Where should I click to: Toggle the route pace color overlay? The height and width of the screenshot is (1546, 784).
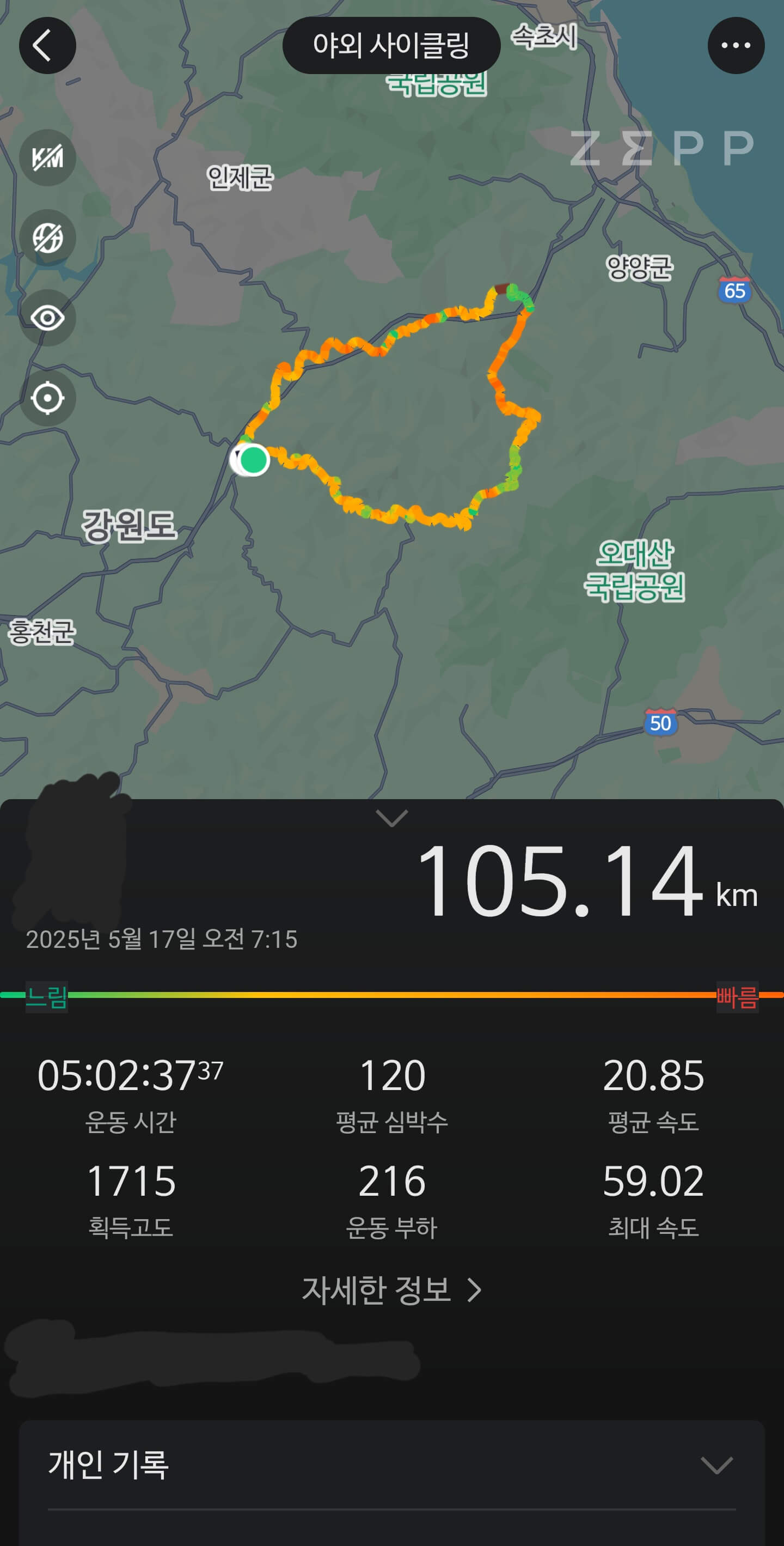pos(47,238)
